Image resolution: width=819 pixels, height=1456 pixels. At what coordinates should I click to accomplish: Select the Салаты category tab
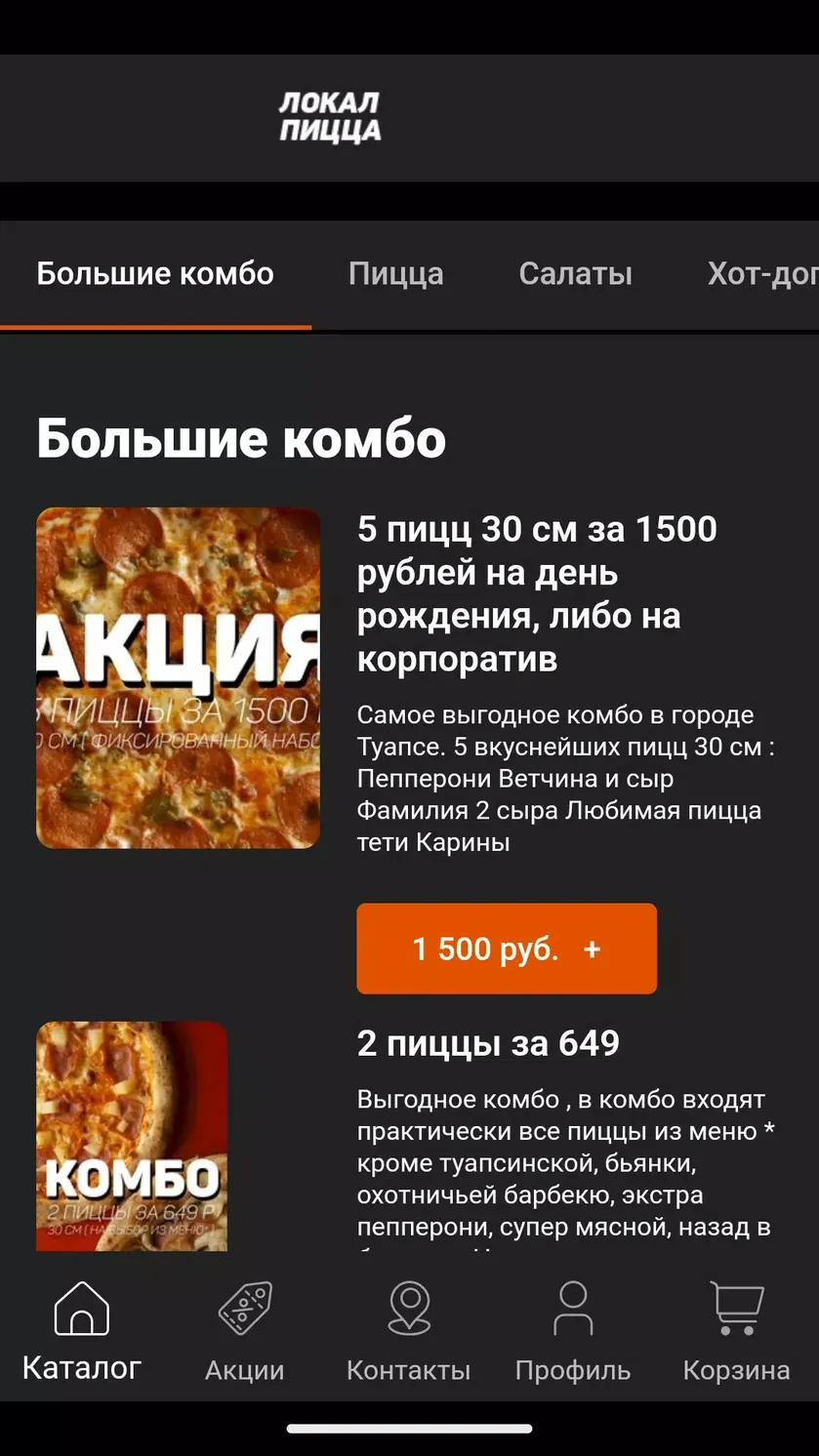click(x=575, y=274)
